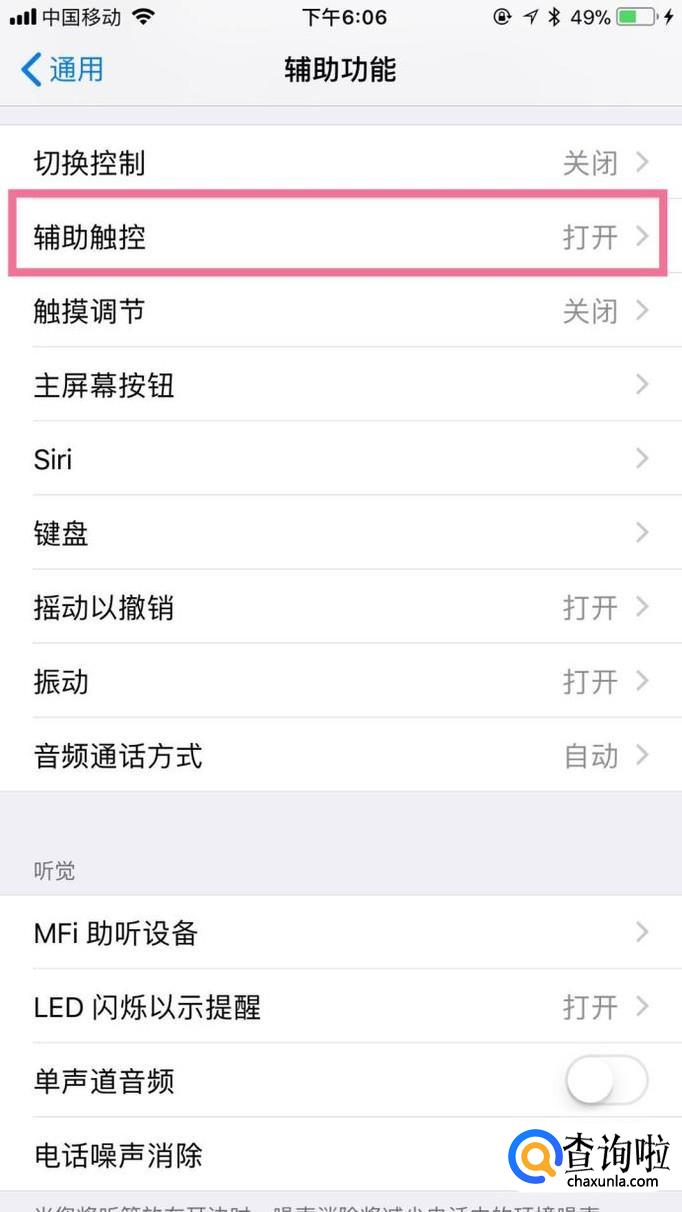Open 辅助触控 settings
The height and width of the screenshot is (1212, 682).
[x=341, y=236]
